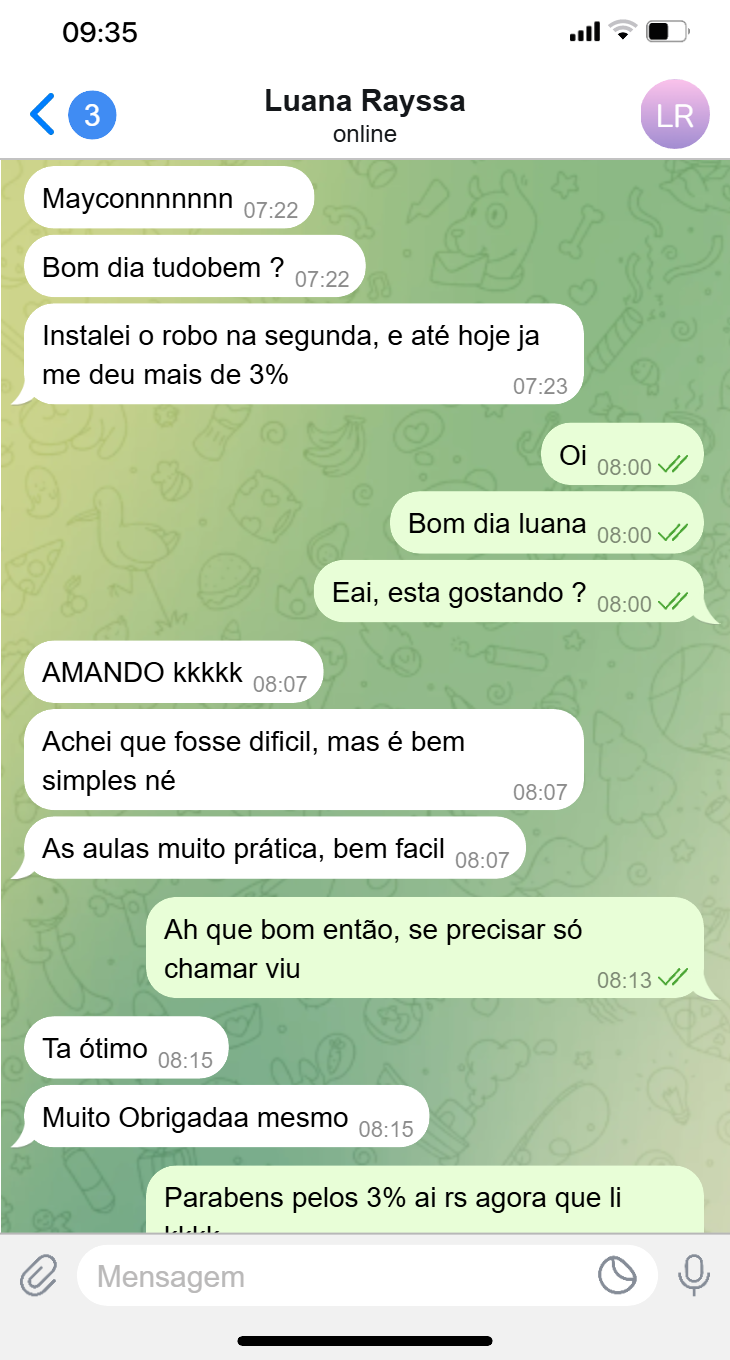Tap the 'Oi' sent message bubble
The image size is (730, 1360).
(x=622, y=453)
